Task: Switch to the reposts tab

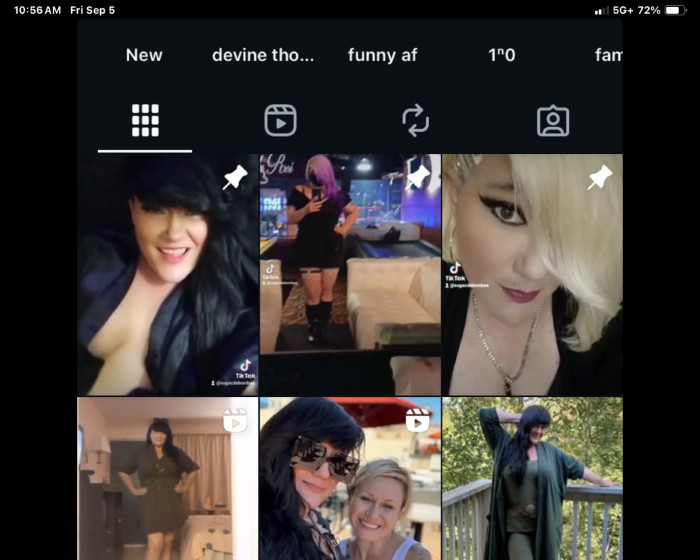Action: 415,121
